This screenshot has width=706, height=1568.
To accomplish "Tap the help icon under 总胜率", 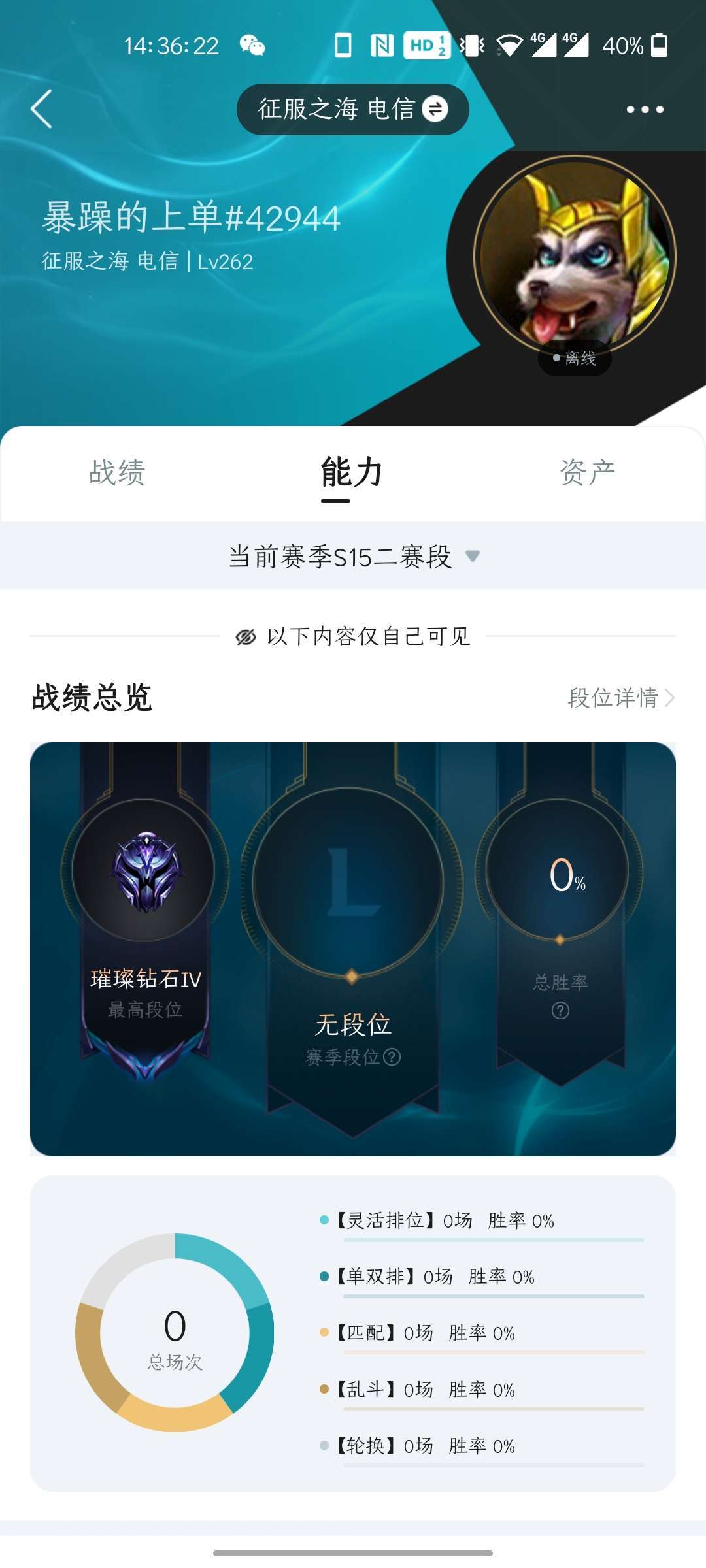I will [560, 1011].
